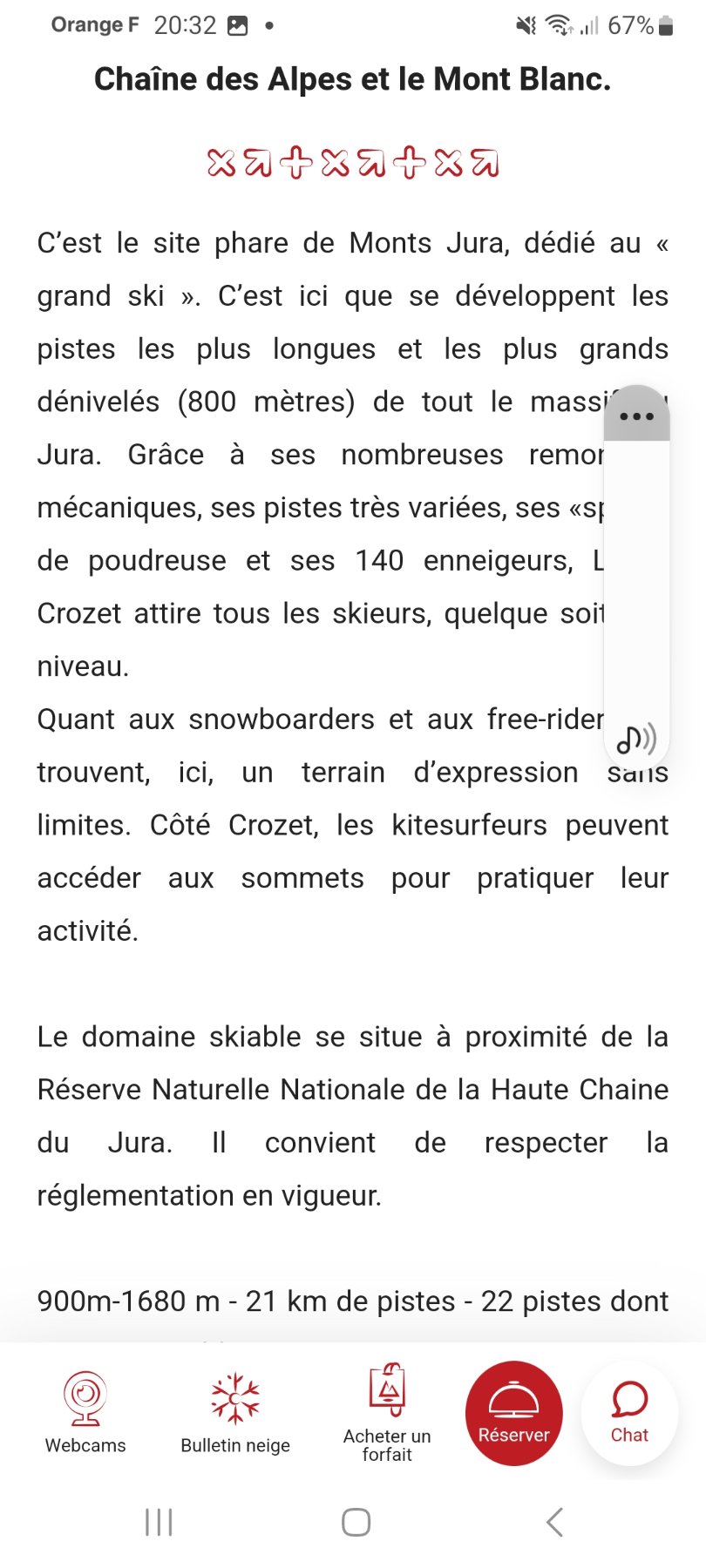This screenshot has width=706, height=1568.
Task: Tap the sound icon on floating panel
Action: [636, 740]
